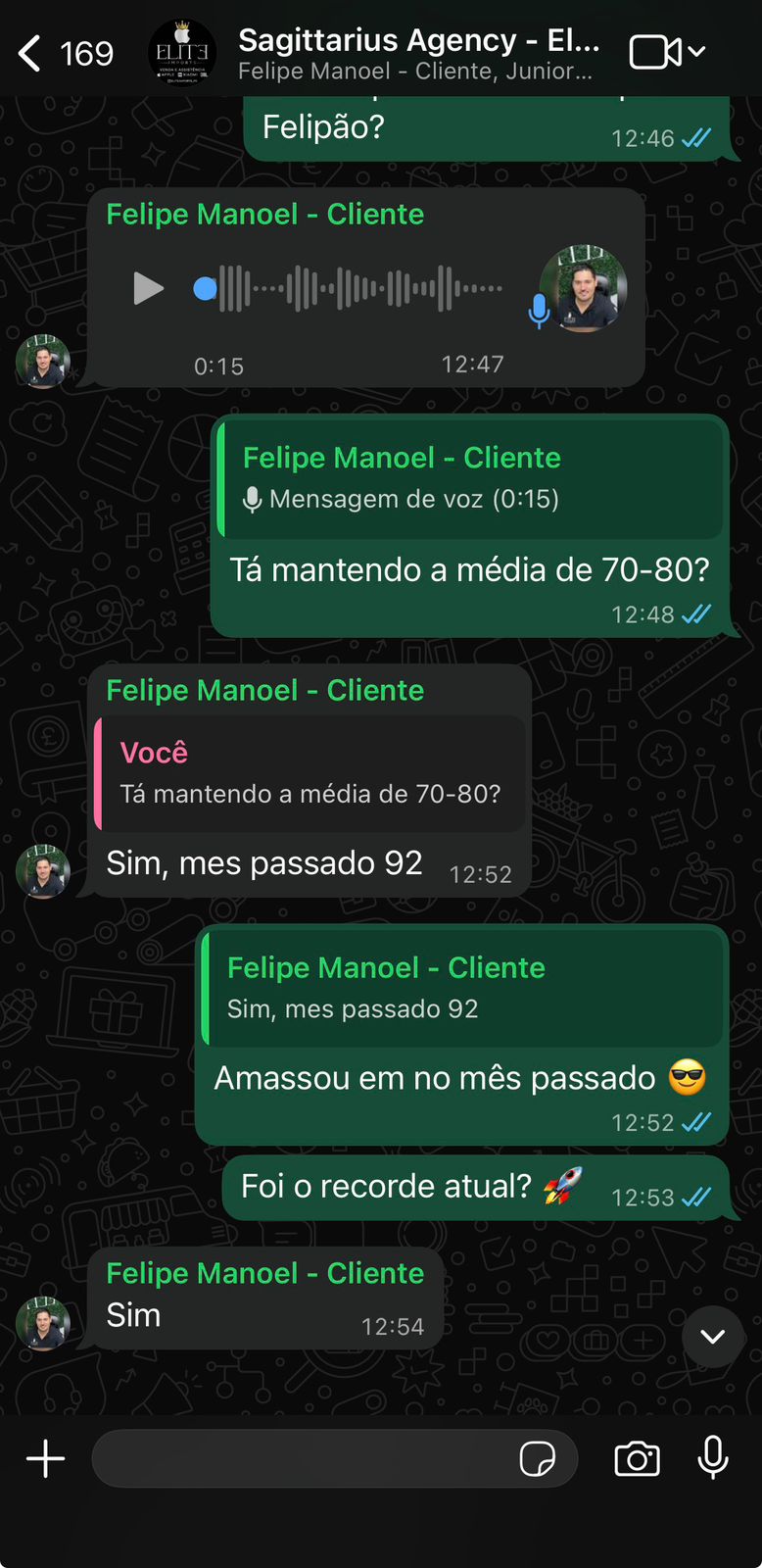Screen dimensions: 762x1568
Task: Open Sagittarius Agency group info
Action: [418, 53]
